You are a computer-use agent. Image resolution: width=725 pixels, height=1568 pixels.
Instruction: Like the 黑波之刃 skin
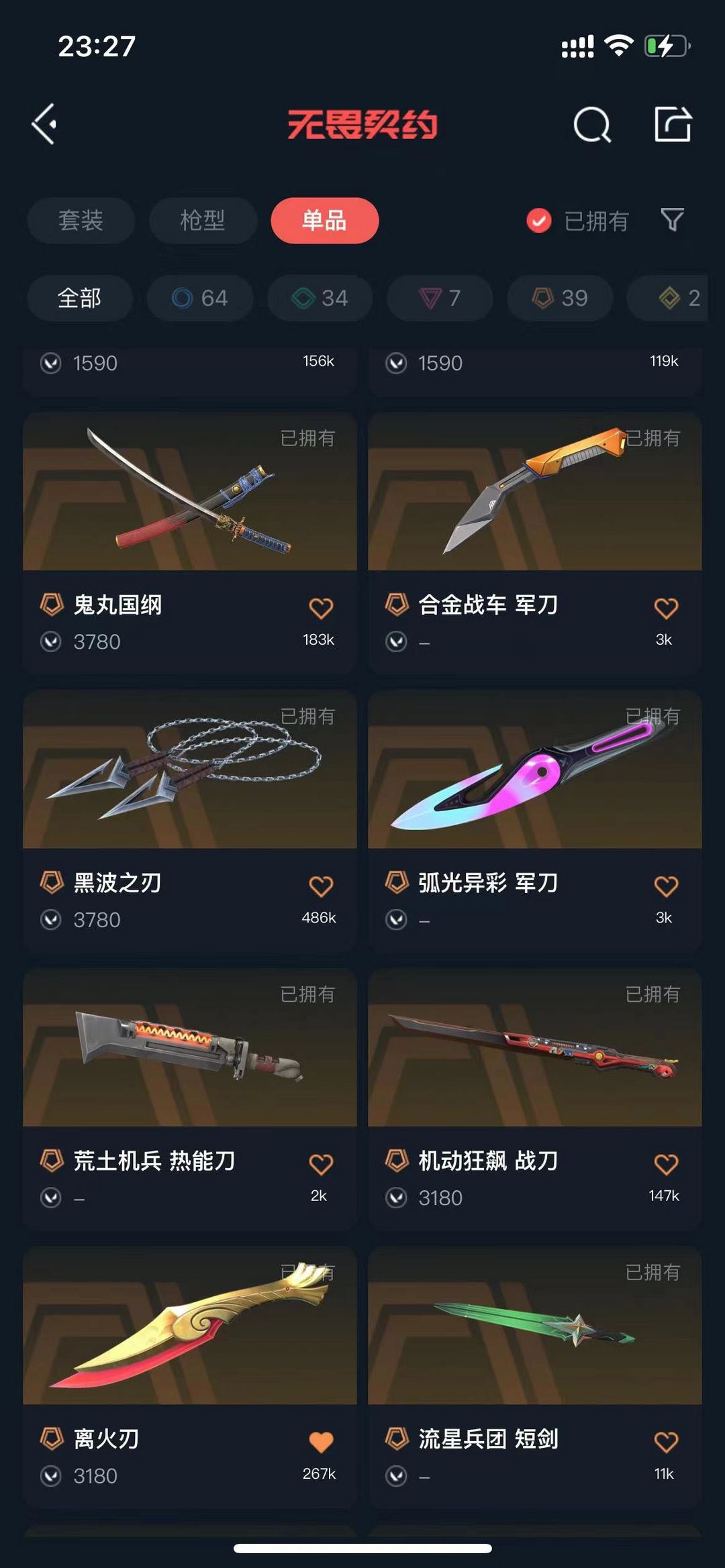click(x=321, y=886)
